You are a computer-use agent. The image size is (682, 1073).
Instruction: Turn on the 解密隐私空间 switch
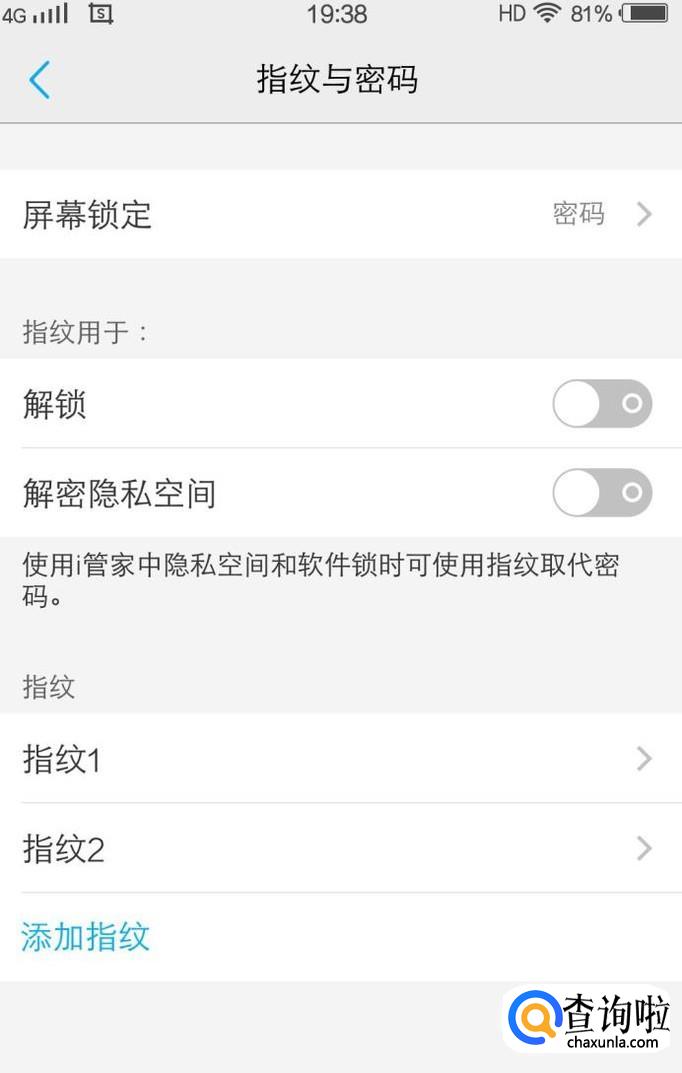[x=602, y=493]
